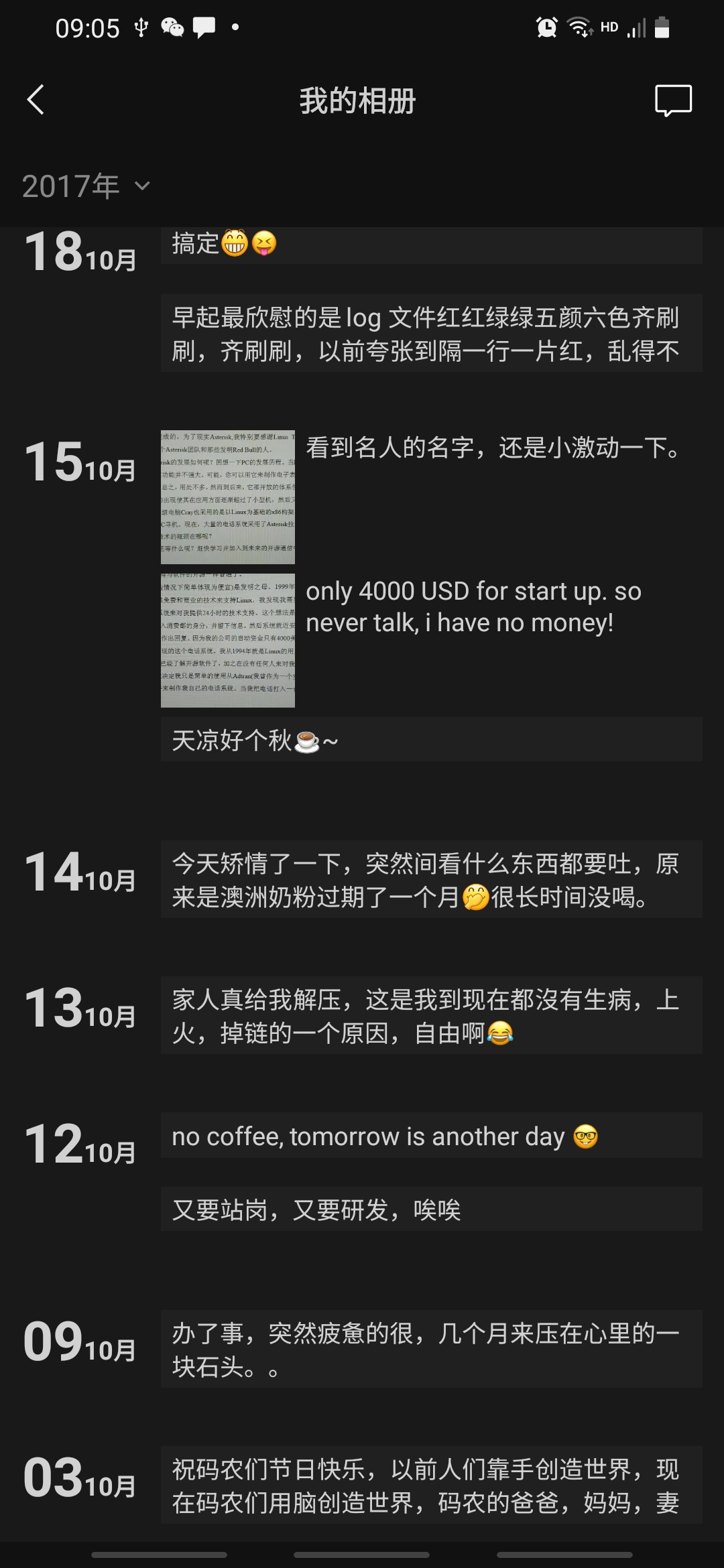
Task: Open the post about log 文件红红绿绿
Action: point(432,333)
